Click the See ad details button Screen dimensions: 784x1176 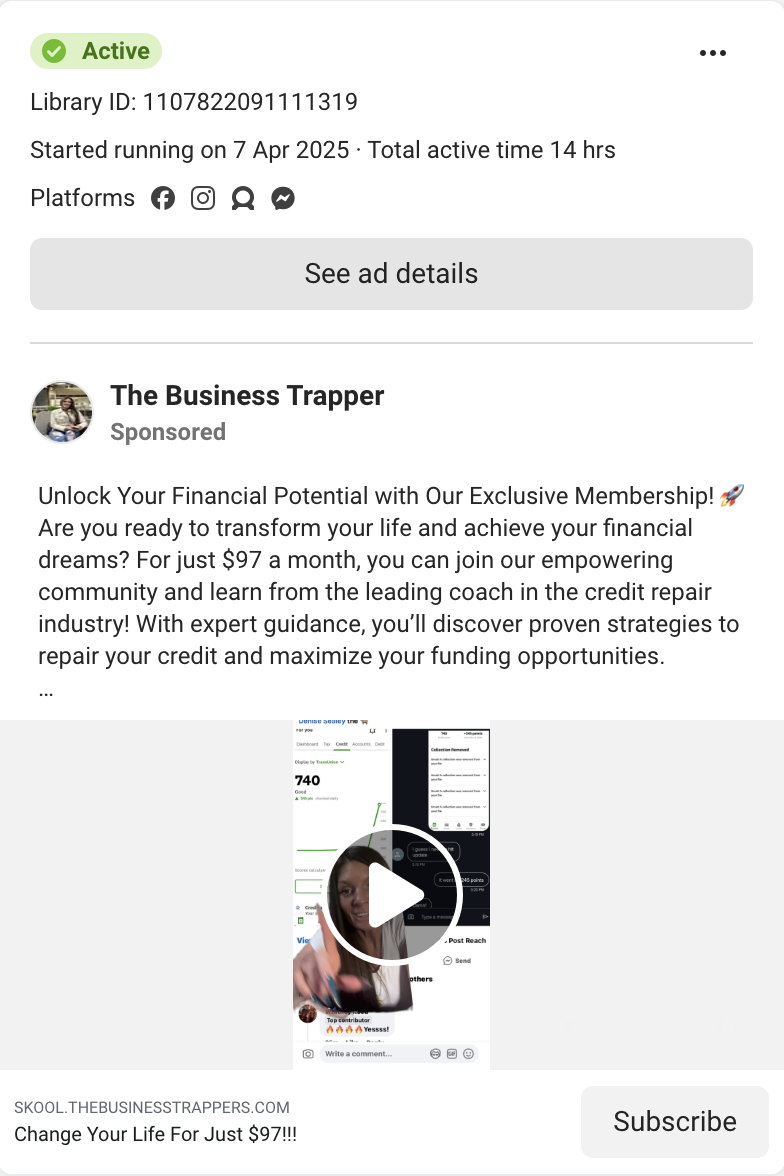391,272
